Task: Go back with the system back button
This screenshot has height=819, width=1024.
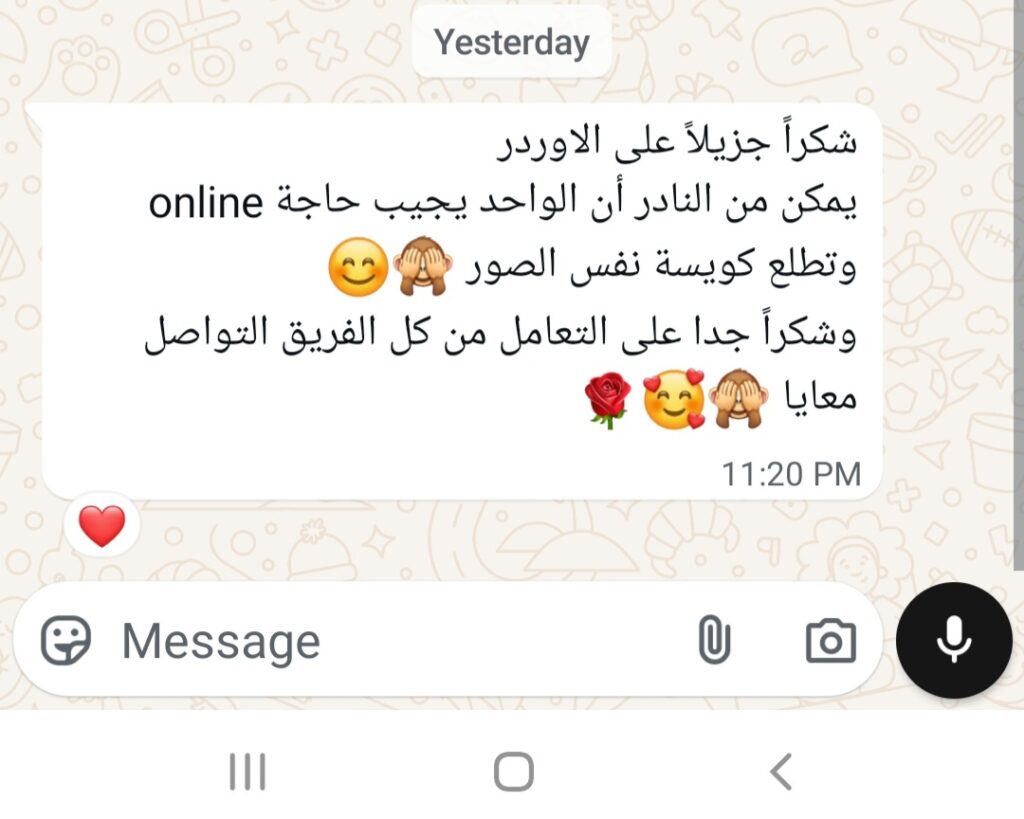Action: [781, 772]
